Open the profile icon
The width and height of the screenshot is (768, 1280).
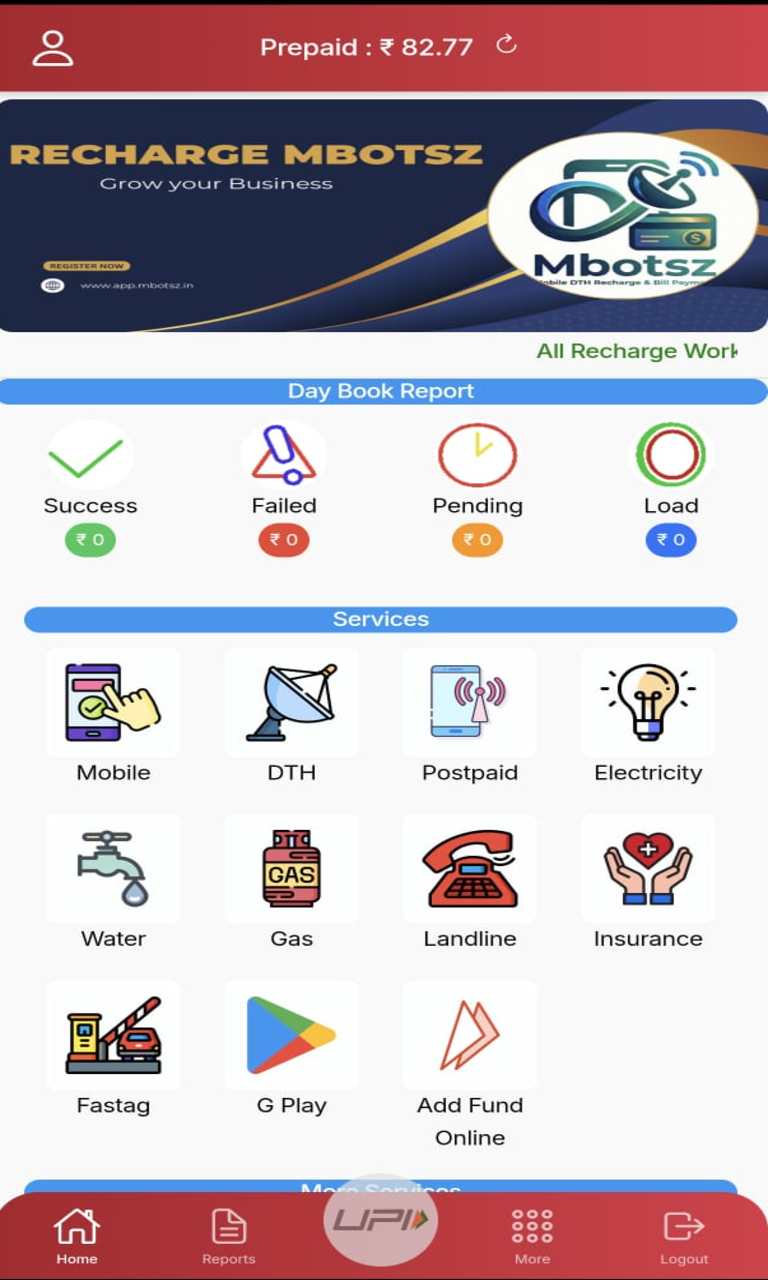coord(52,47)
